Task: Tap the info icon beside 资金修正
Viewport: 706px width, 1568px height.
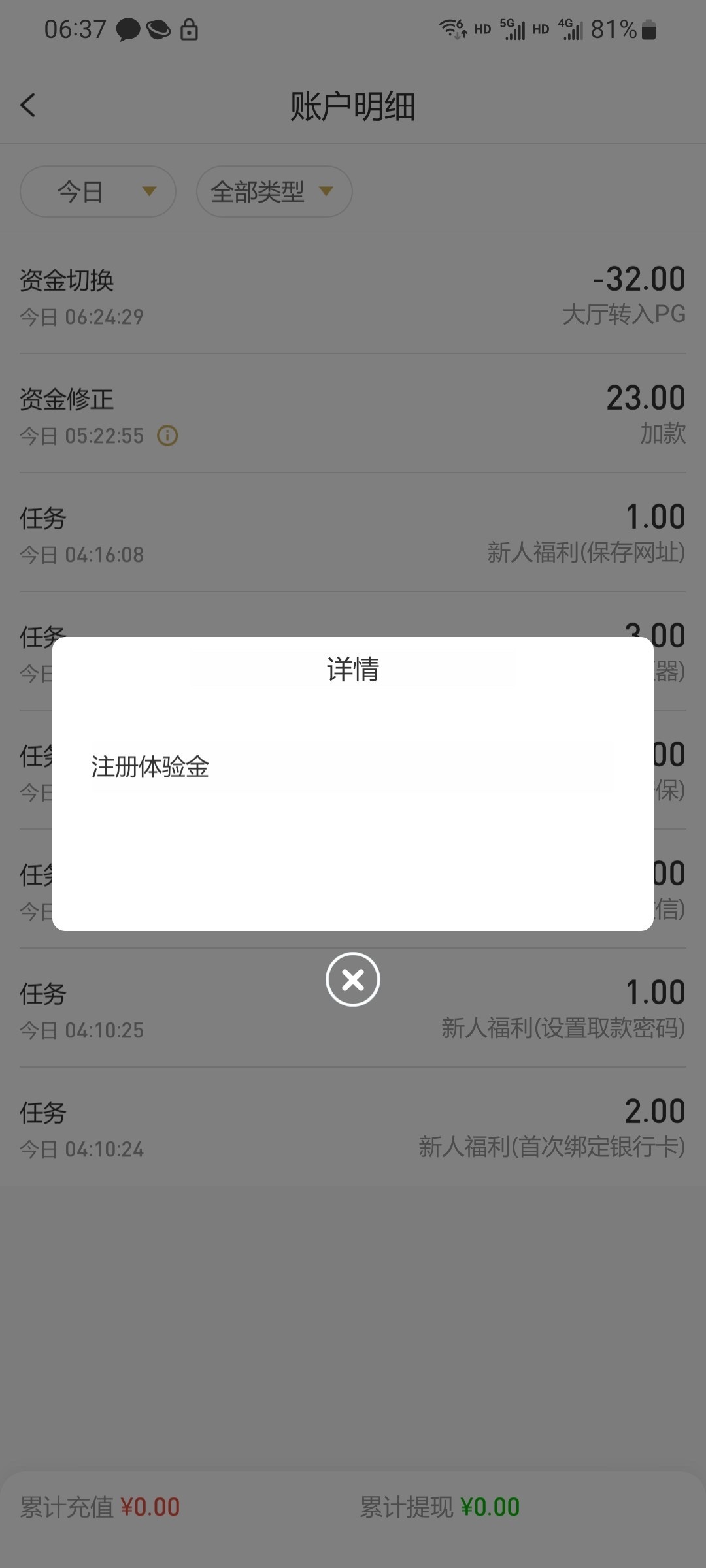Action: [167, 435]
